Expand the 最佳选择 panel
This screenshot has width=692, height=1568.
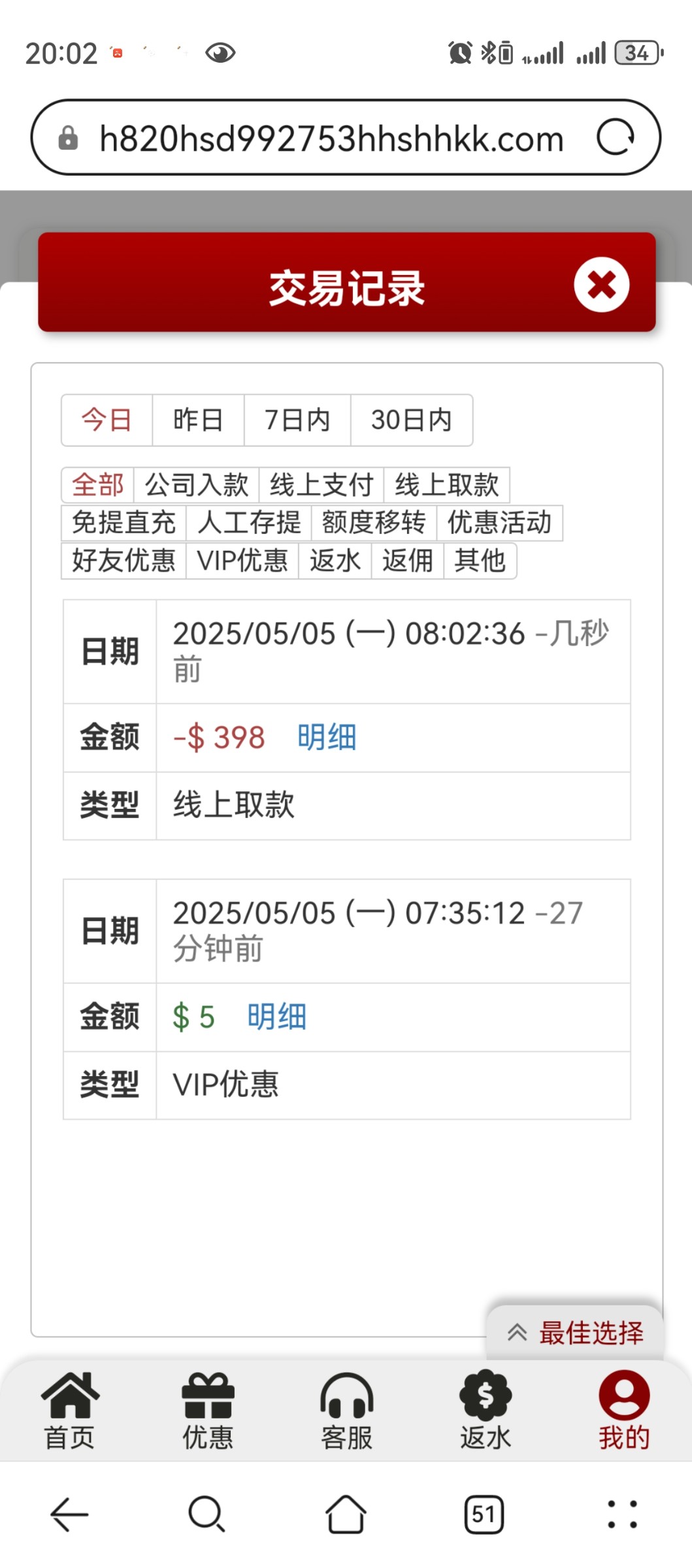576,1333
